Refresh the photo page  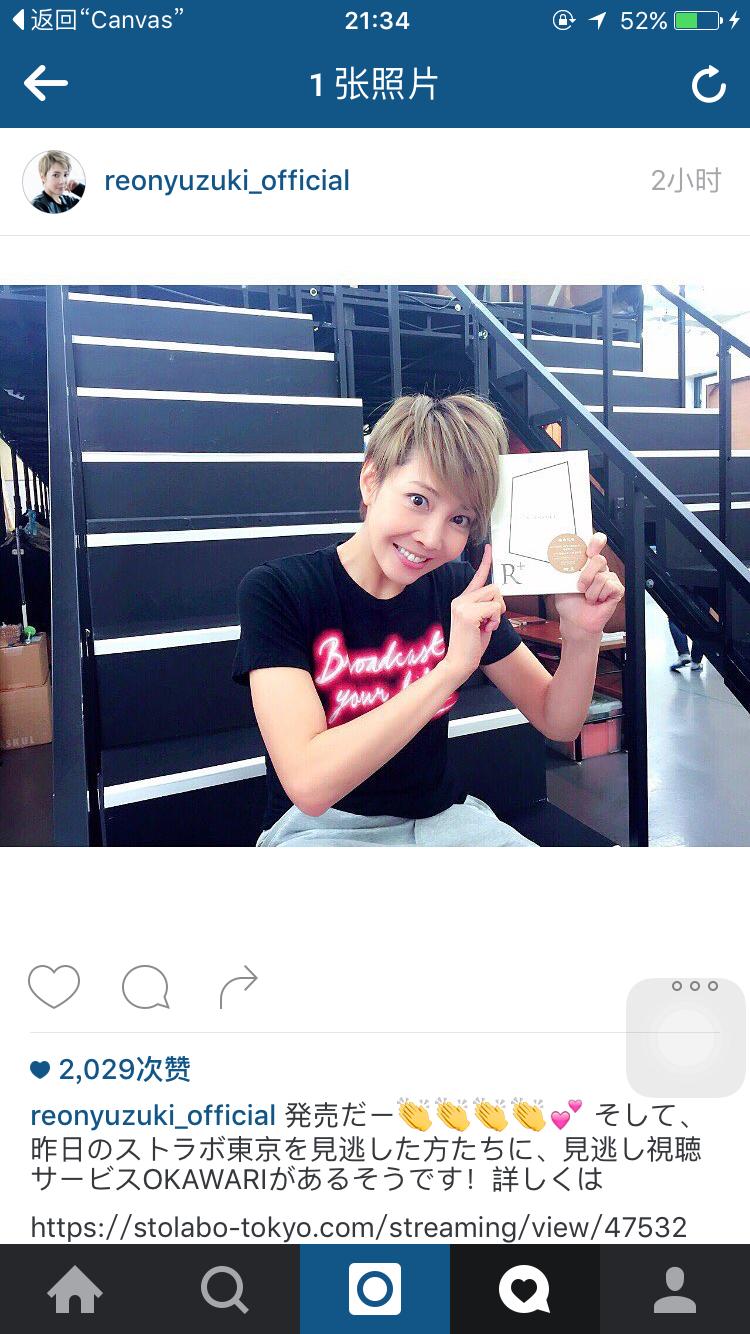point(708,86)
